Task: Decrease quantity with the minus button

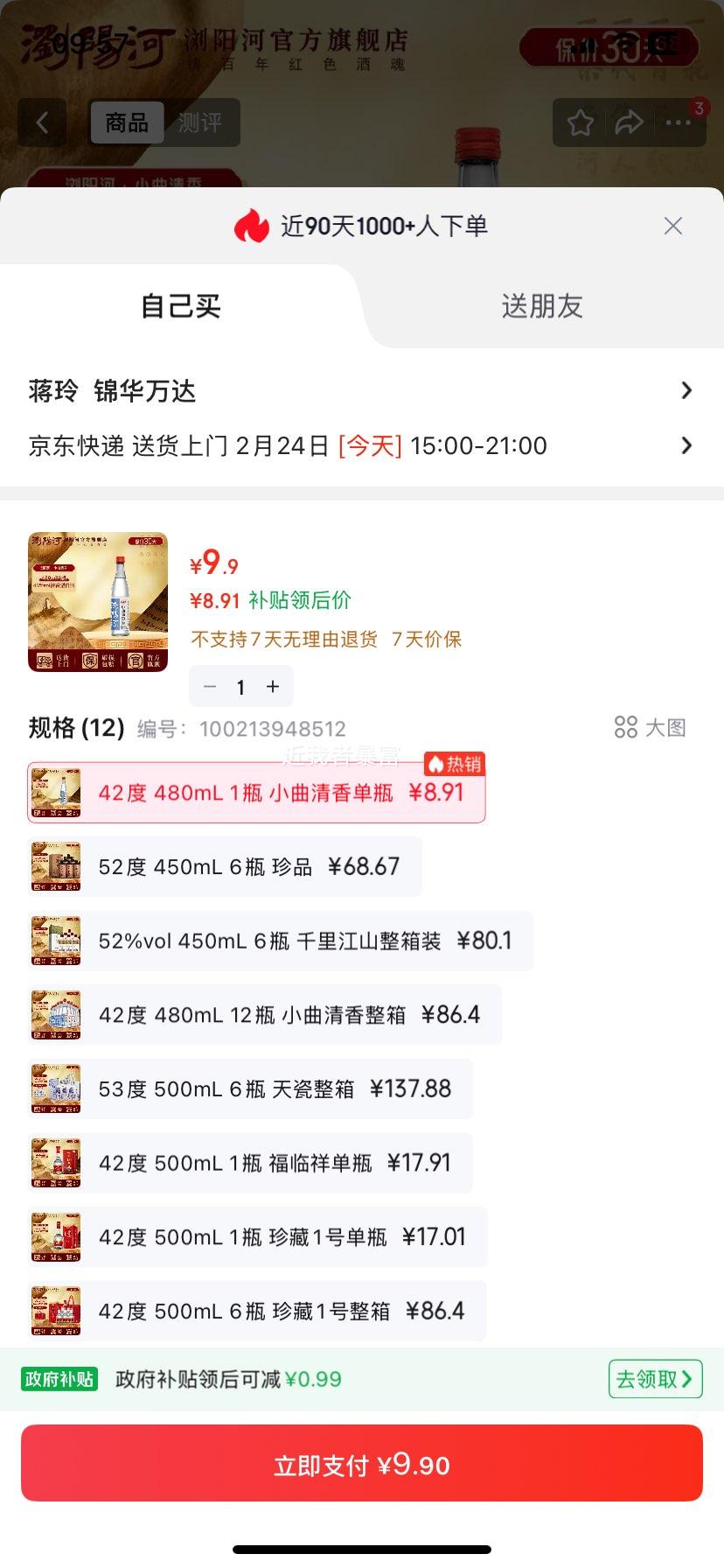Action: (x=210, y=687)
